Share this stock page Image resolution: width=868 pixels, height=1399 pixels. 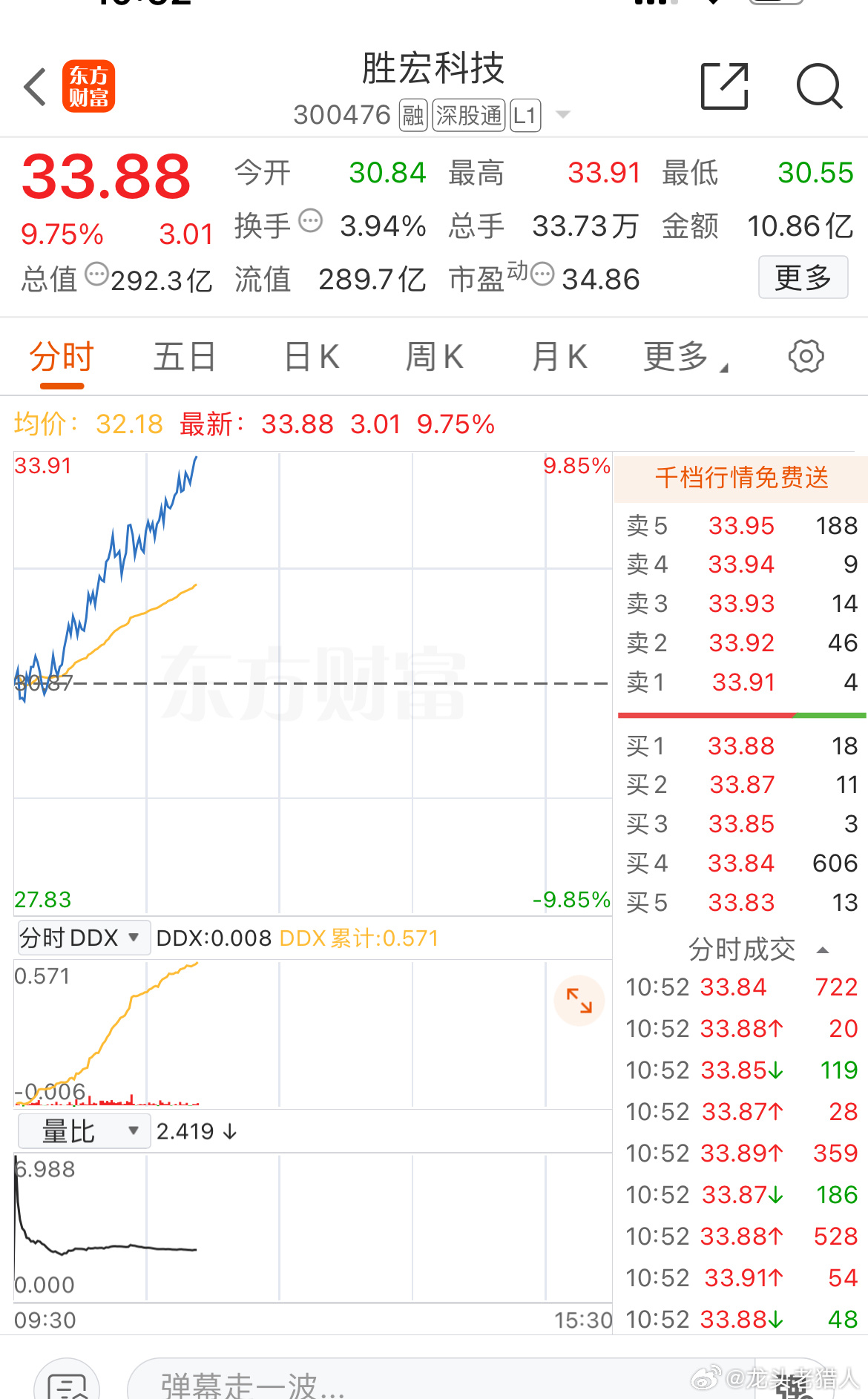[724, 87]
